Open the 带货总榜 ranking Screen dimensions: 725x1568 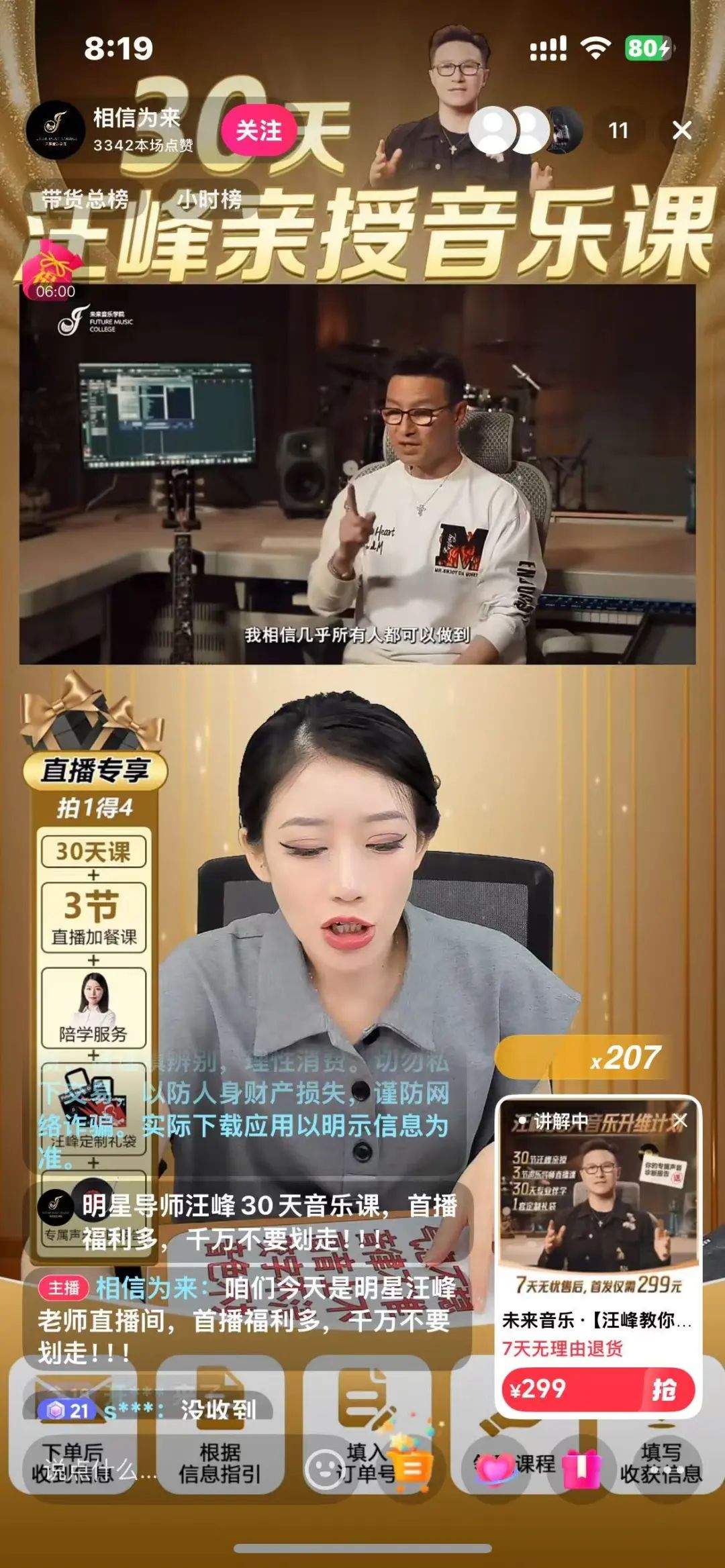[x=85, y=199]
